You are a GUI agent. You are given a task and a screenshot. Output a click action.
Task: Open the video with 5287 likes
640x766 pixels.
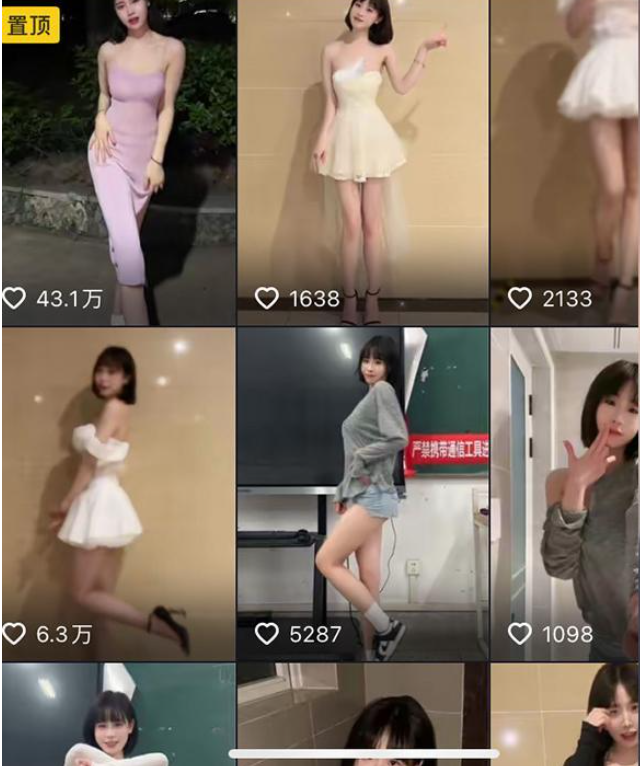(x=362, y=494)
